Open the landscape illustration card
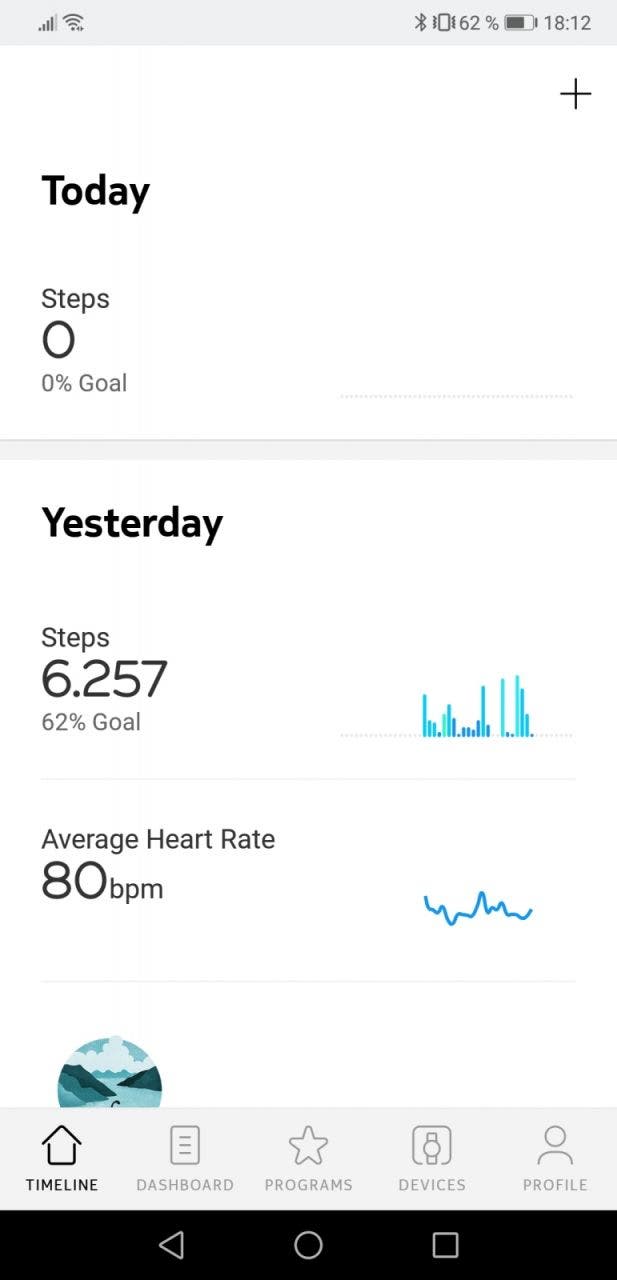The image size is (617, 1280). pos(110,1072)
